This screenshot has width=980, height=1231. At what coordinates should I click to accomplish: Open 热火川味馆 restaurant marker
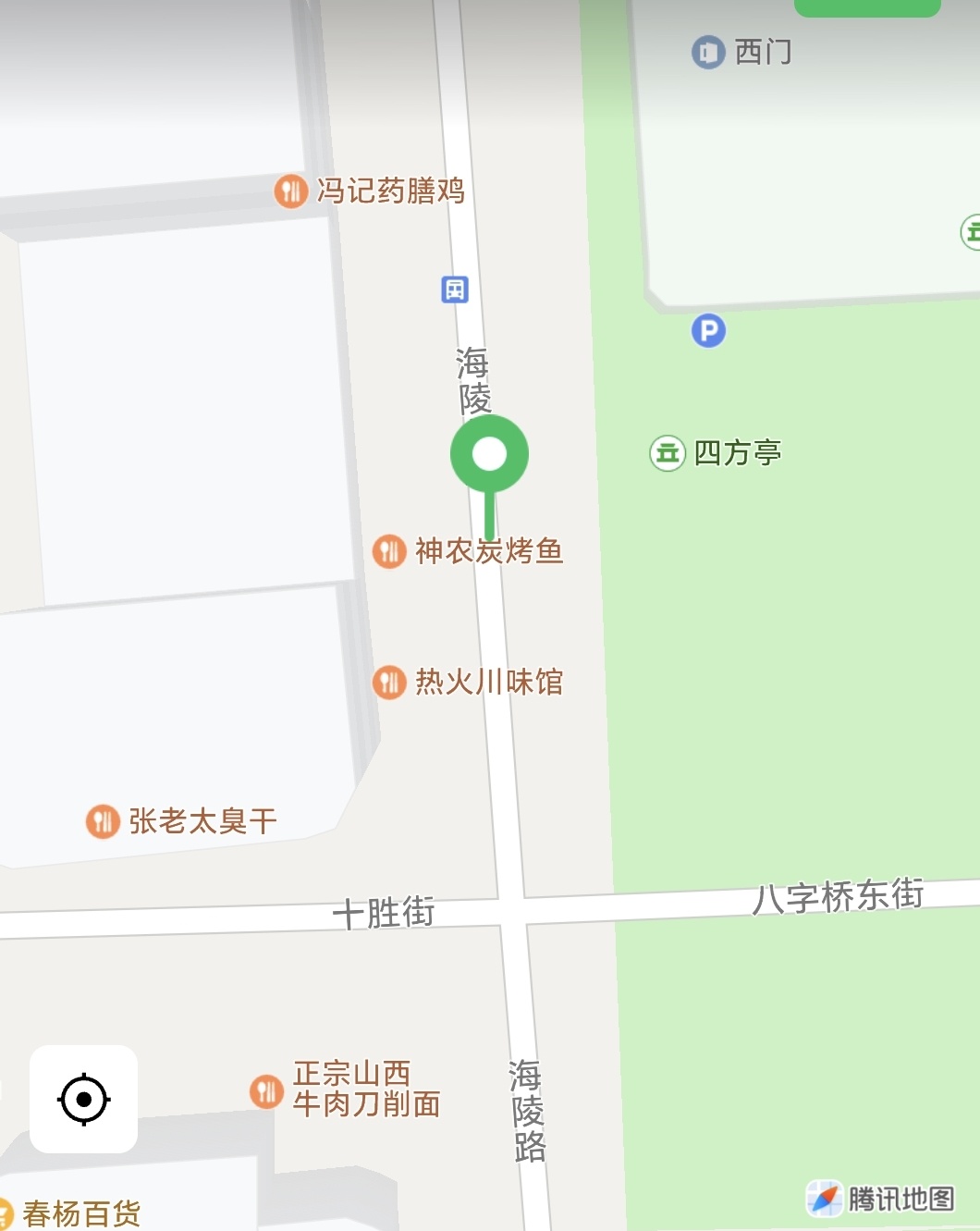[x=389, y=683]
